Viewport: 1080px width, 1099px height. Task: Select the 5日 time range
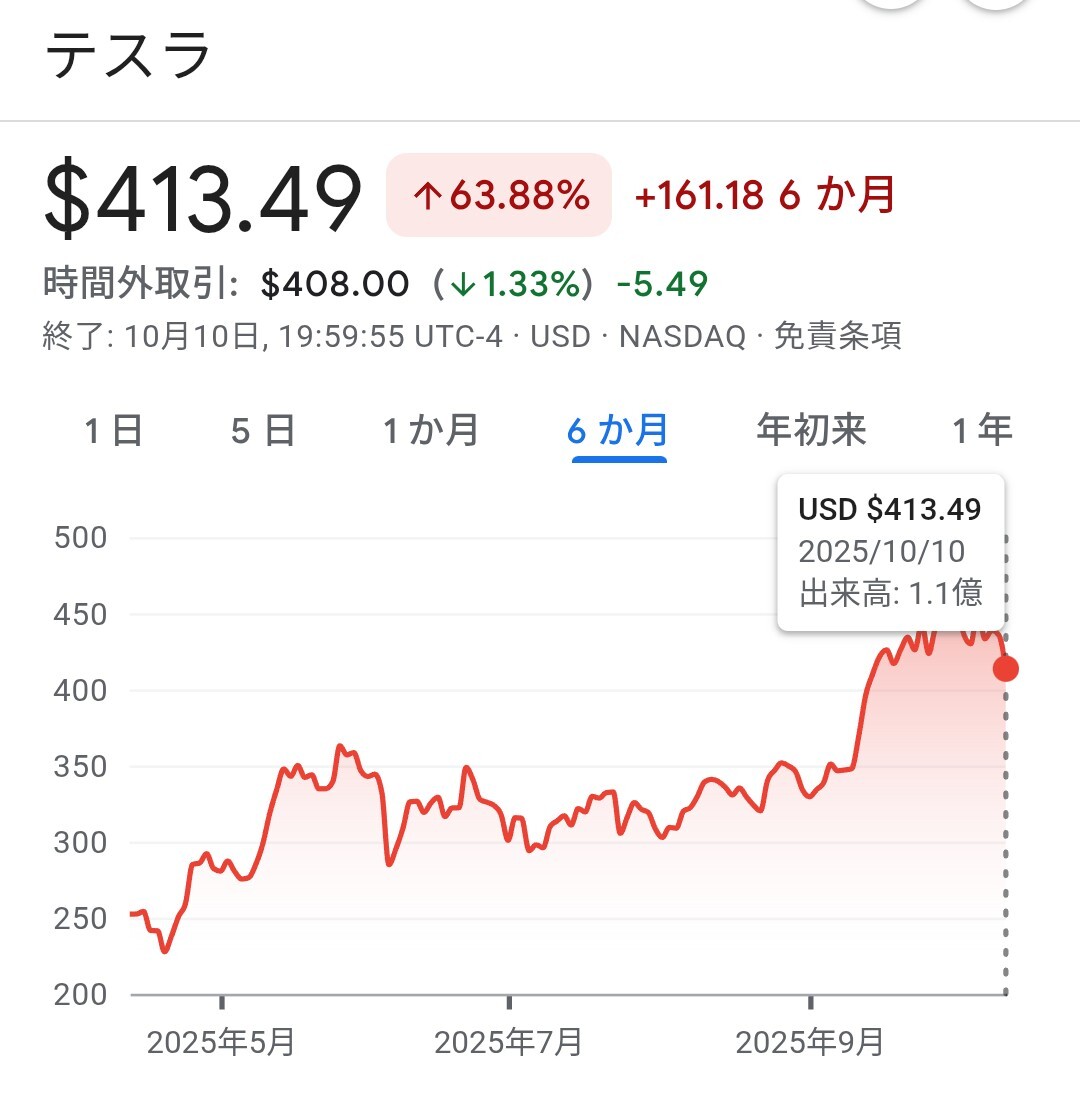point(263,431)
